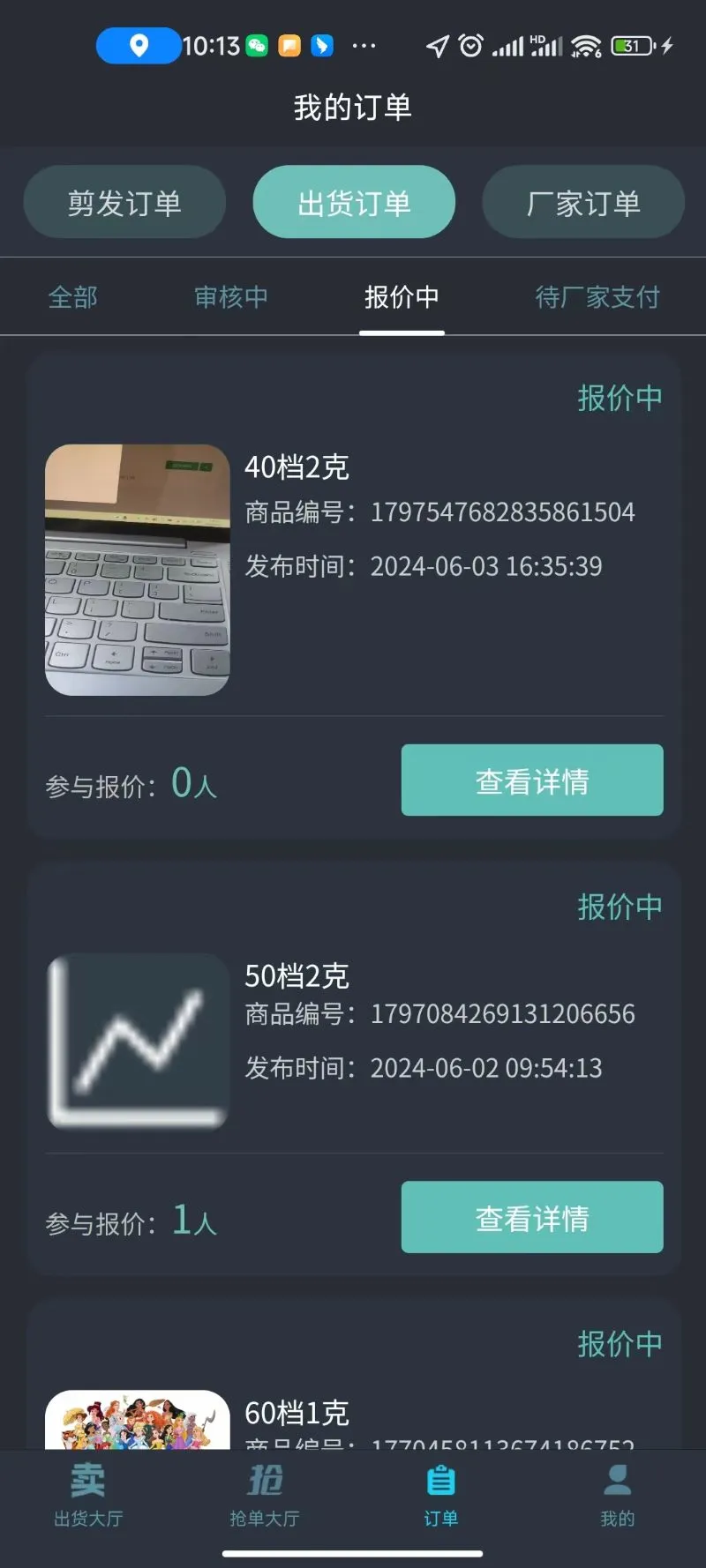Image resolution: width=706 pixels, height=1568 pixels.
Task: Open the 出货大厅 tab icon
Action: 86,1495
